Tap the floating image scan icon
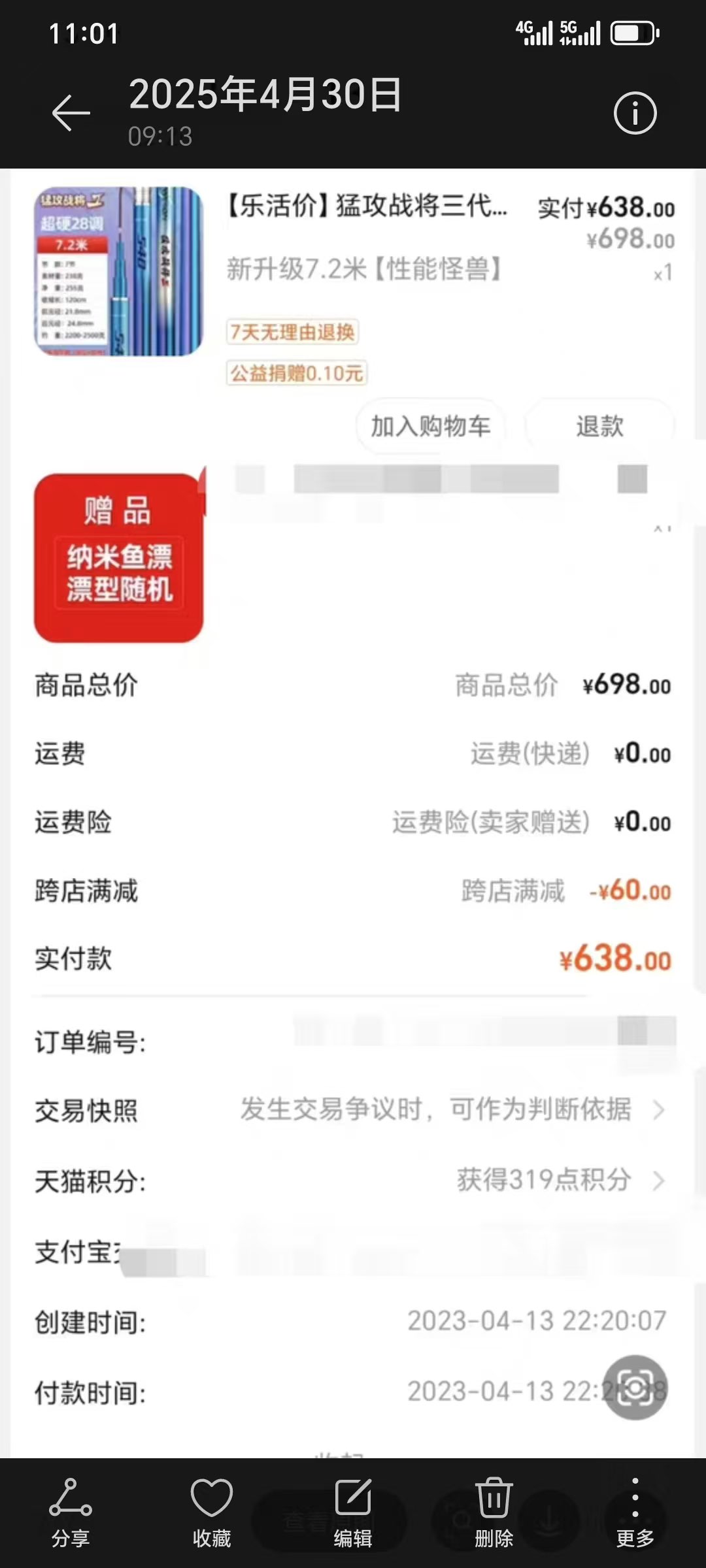The width and height of the screenshot is (706, 1568). [635, 1386]
